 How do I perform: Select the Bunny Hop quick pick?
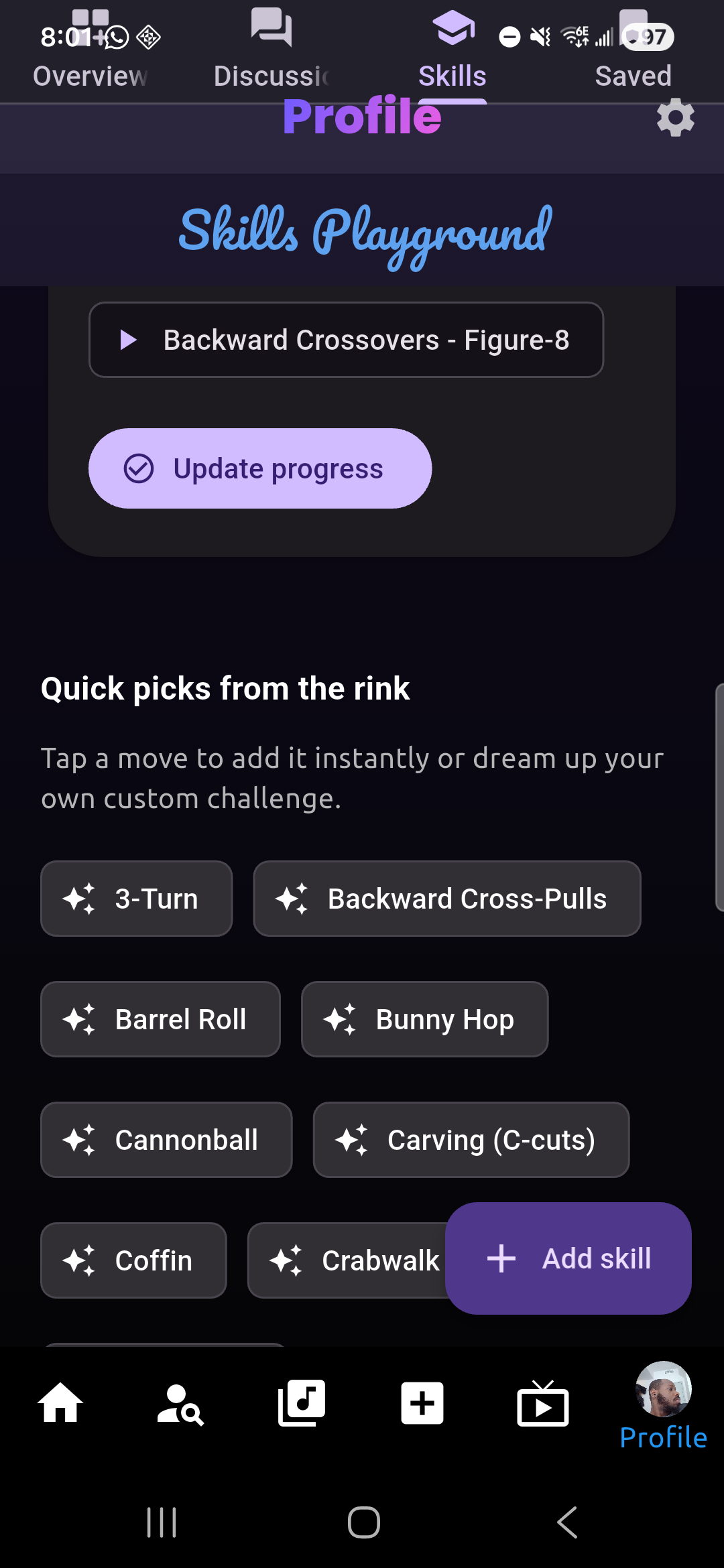424,1019
